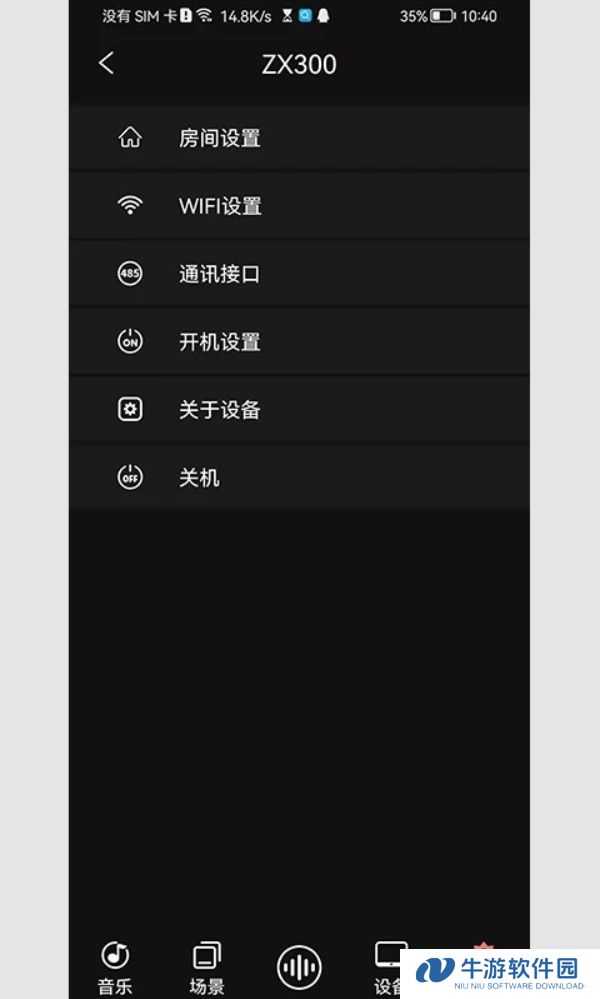Open 关于设备 about device
This screenshot has width=600, height=999.
(x=299, y=410)
